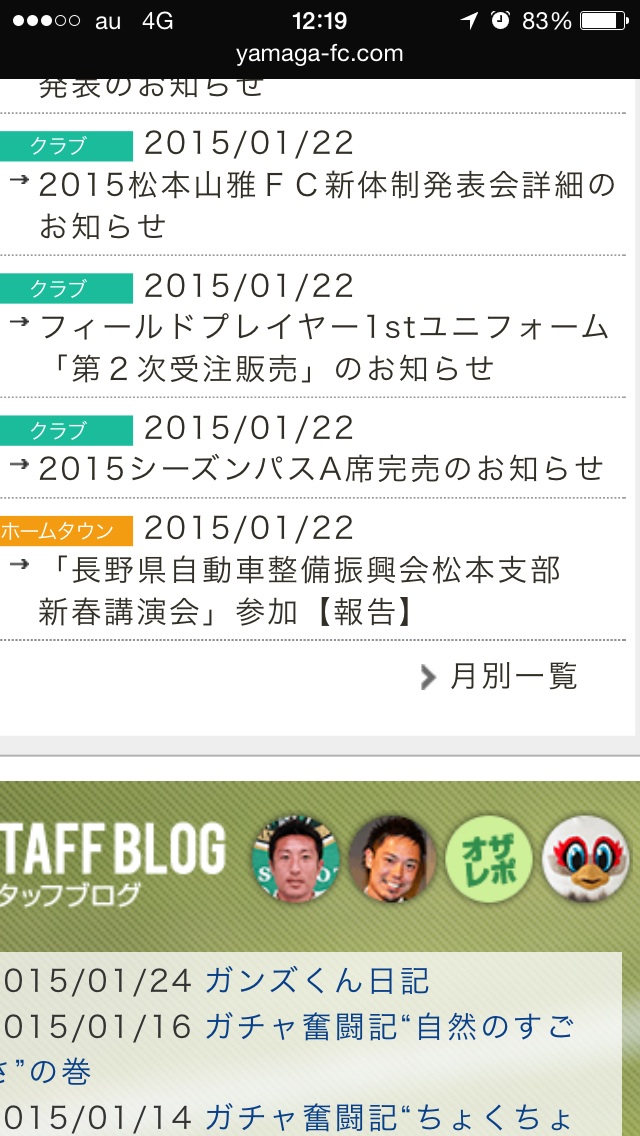Open the フィールドプレイヤー1stユニフォーム 第2次受注販売 news

(x=323, y=347)
